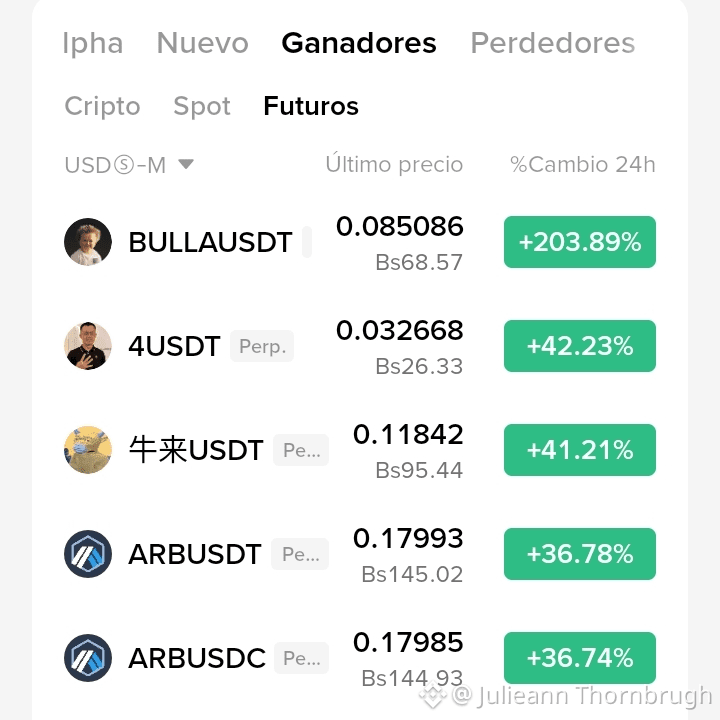Switch to the partially visible lpha tab

point(93,44)
